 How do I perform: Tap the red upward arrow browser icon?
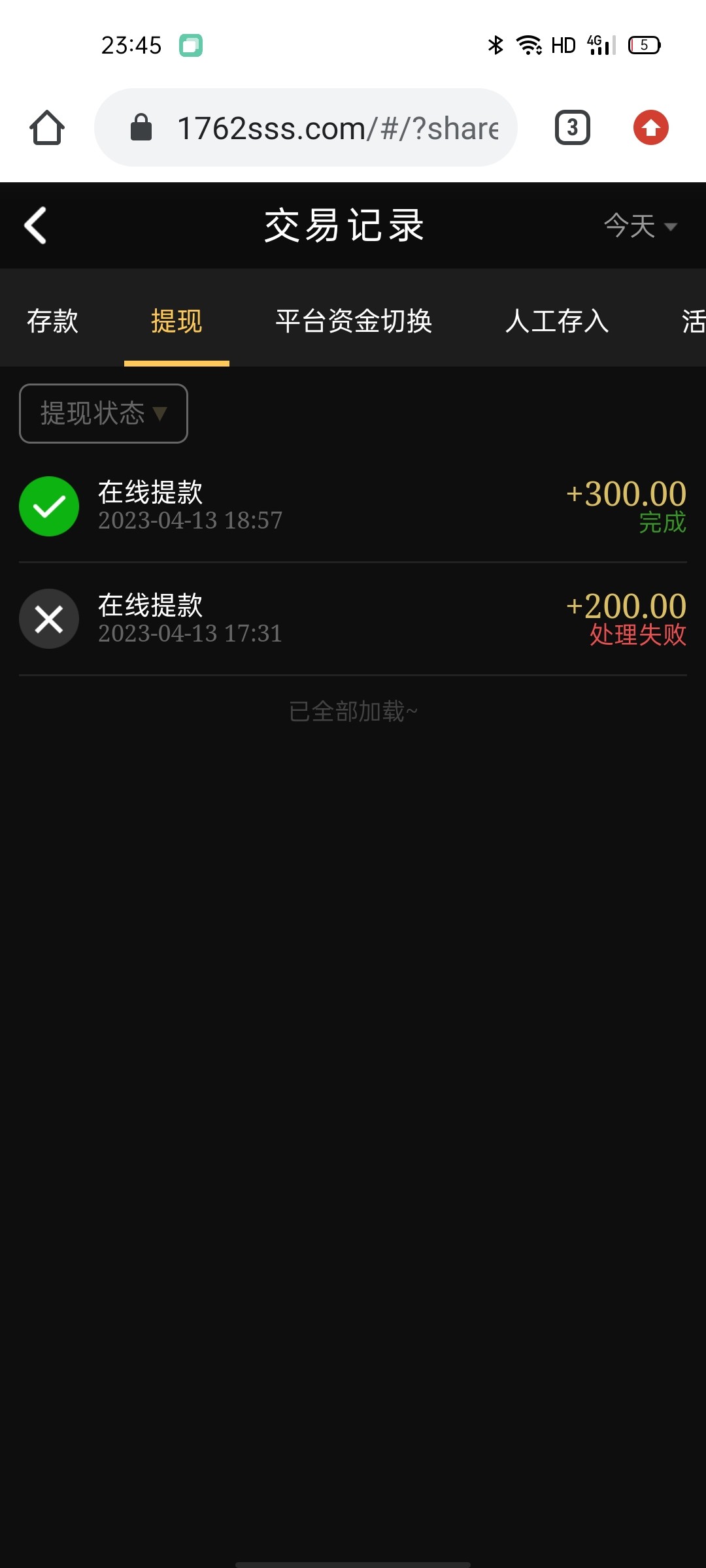pos(651,128)
